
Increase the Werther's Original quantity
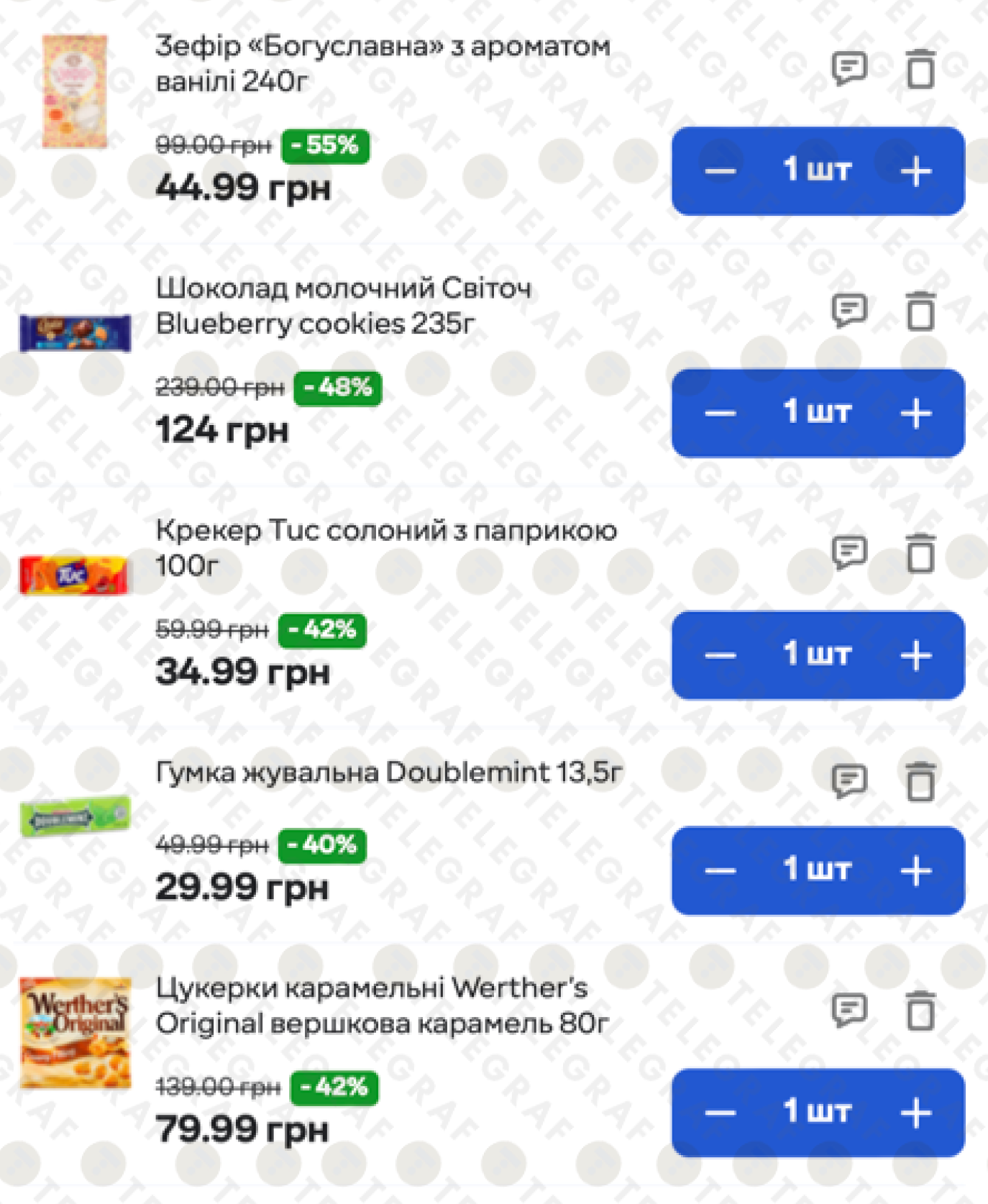916,1113
